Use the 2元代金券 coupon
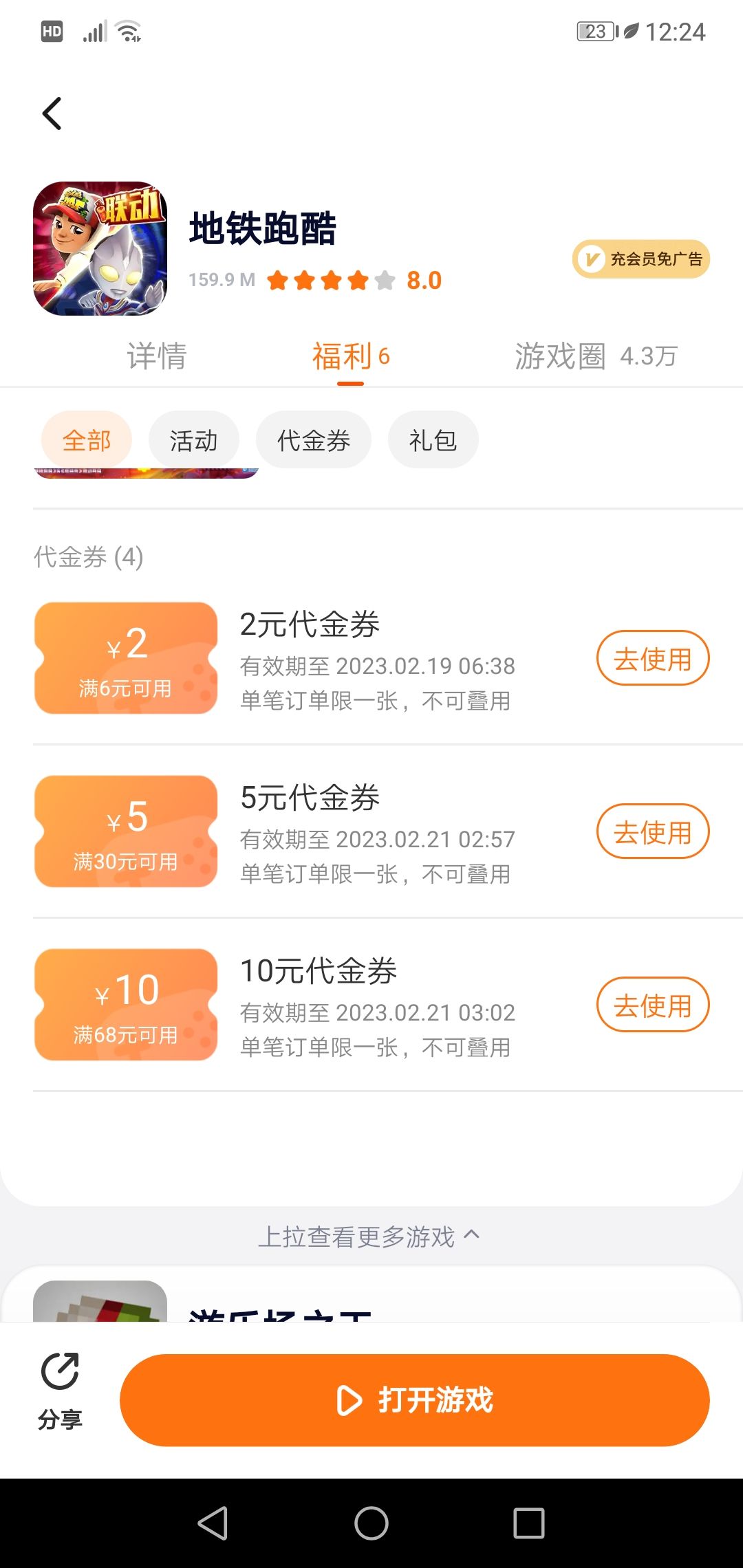Image resolution: width=743 pixels, height=1568 pixels. pyautogui.click(x=652, y=658)
